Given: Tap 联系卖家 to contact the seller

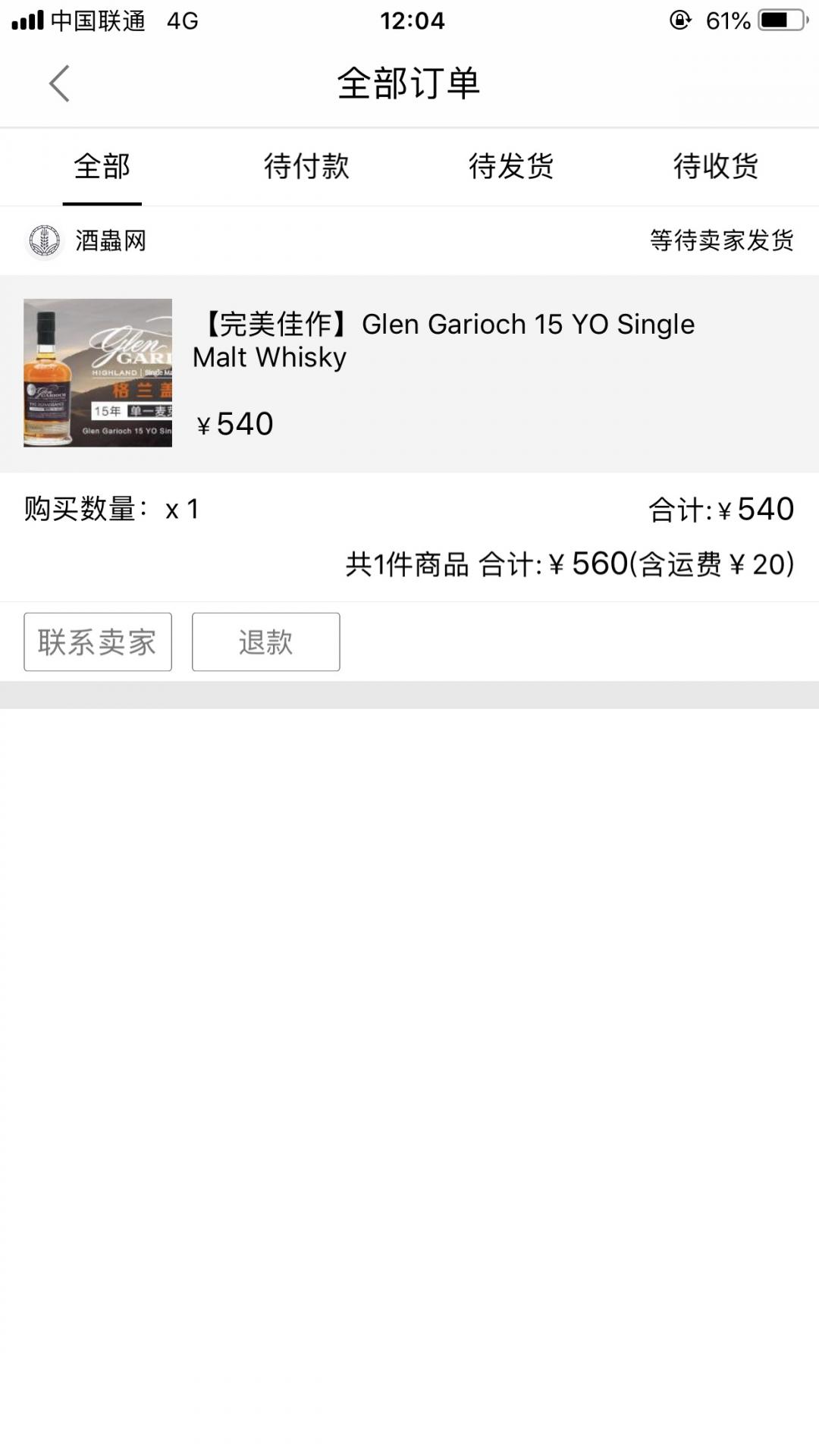Looking at the screenshot, I should [x=97, y=642].
